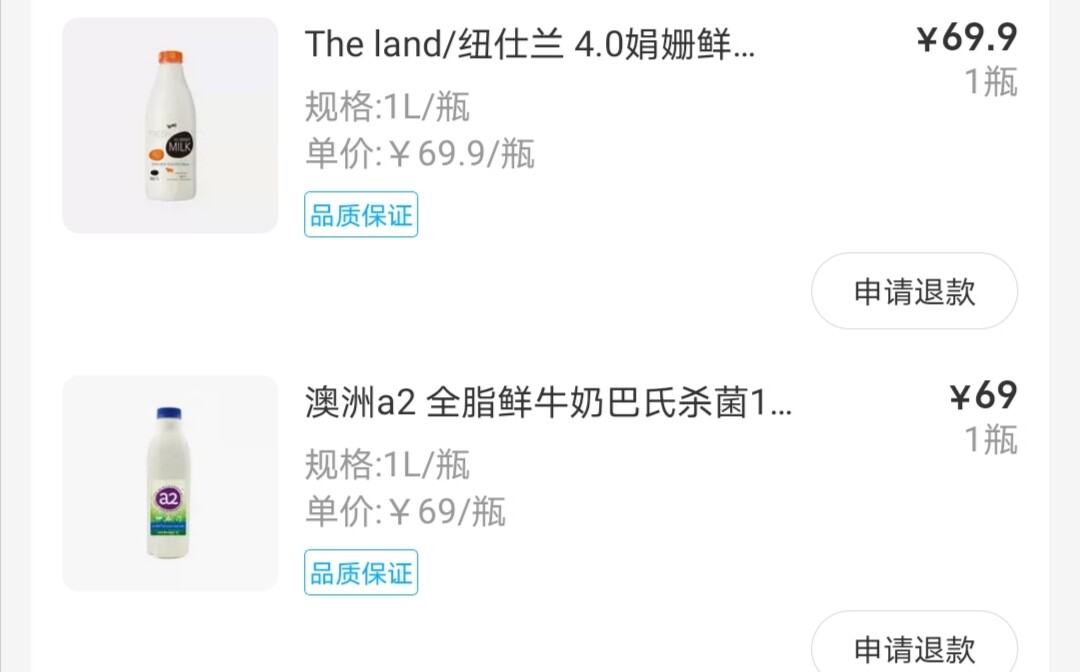Request refund for The land milk
The image size is (1080, 672).
click(x=913, y=291)
